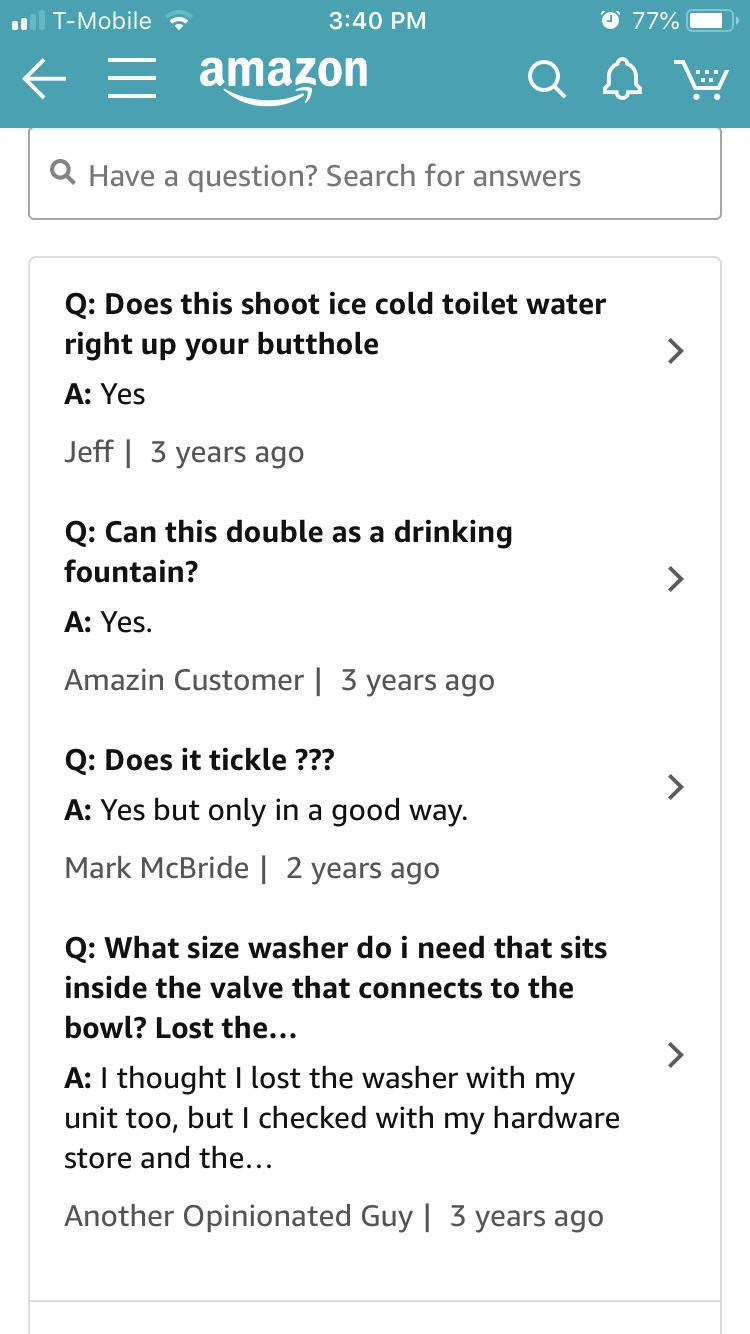Expand the toilet water question details
Viewport: 750px width, 1334px height.
676,351
